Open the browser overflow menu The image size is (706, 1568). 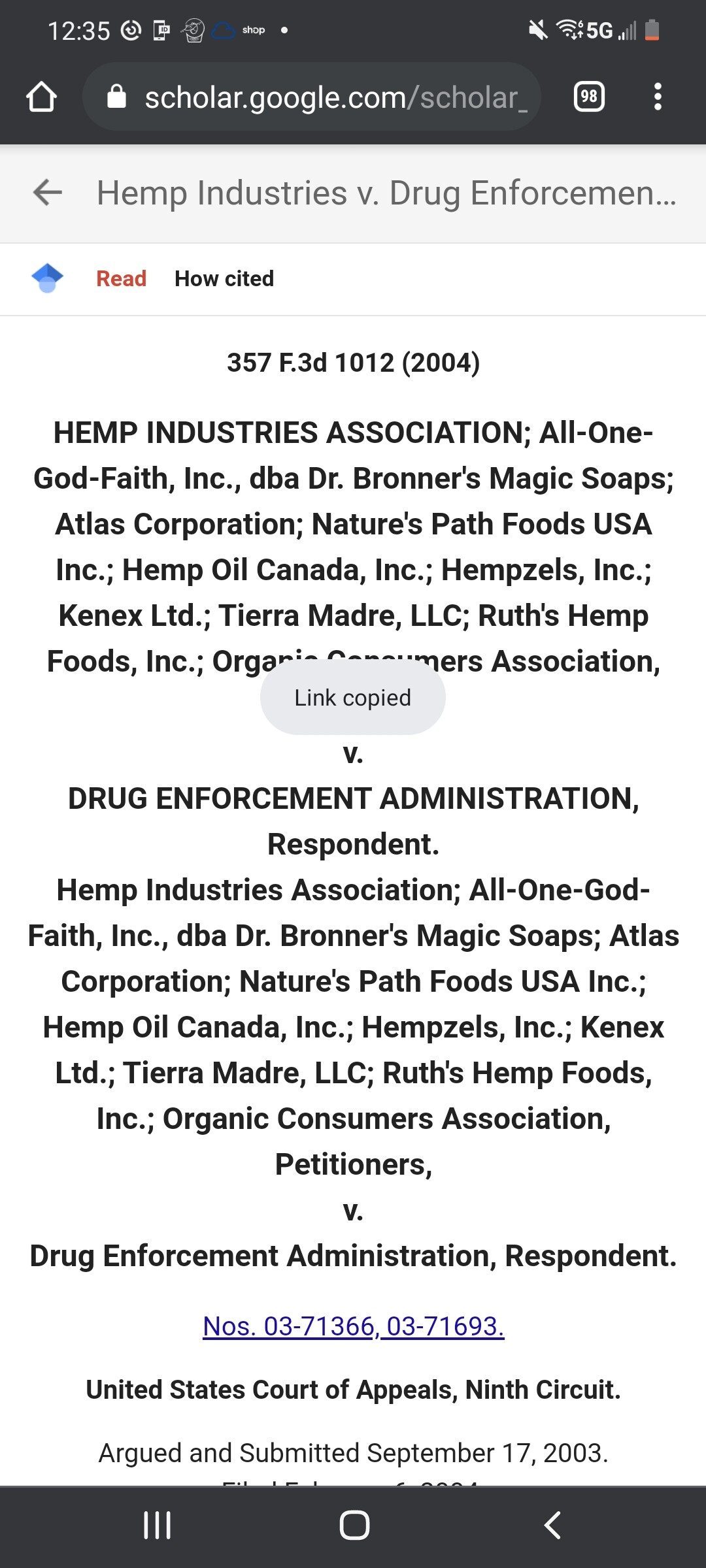click(658, 97)
